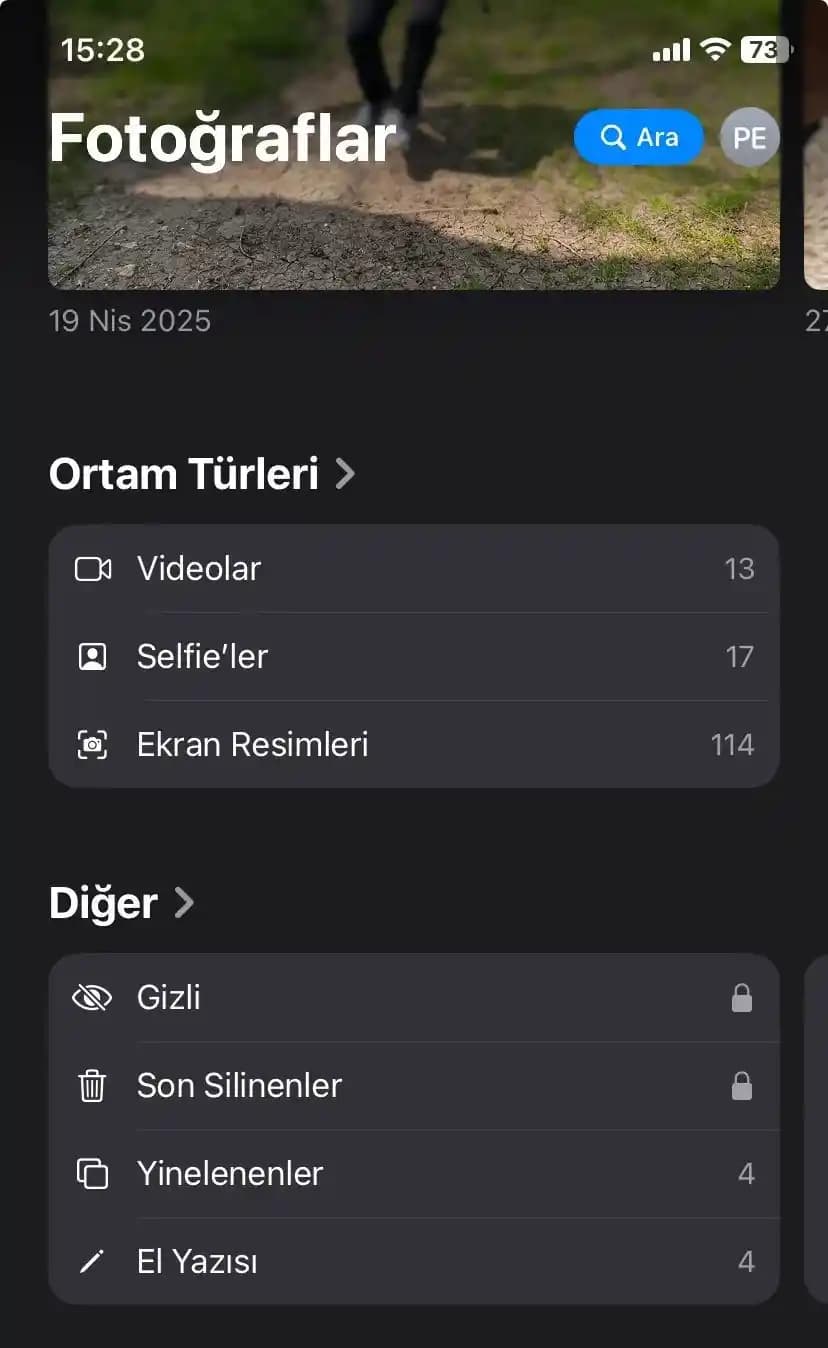Open the pencil icon beside El Yazısı
Viewport: 828px width, 1348px height.
click(x=92, y=1261)
